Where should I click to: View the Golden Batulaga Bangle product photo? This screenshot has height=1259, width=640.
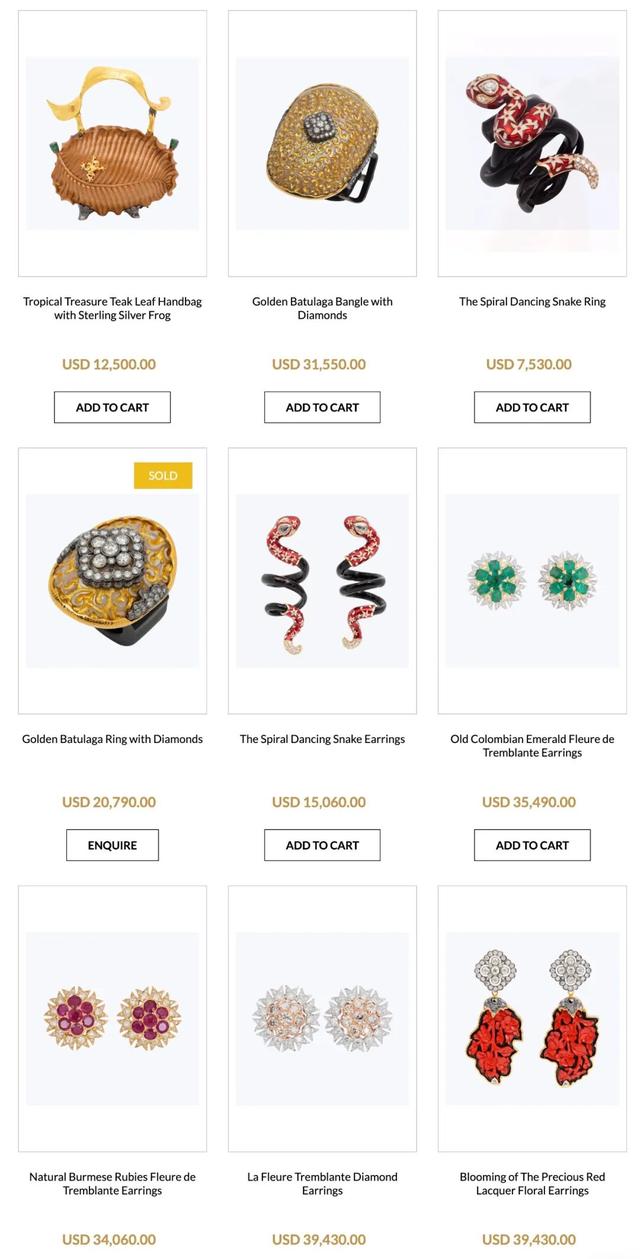point(322,143)
